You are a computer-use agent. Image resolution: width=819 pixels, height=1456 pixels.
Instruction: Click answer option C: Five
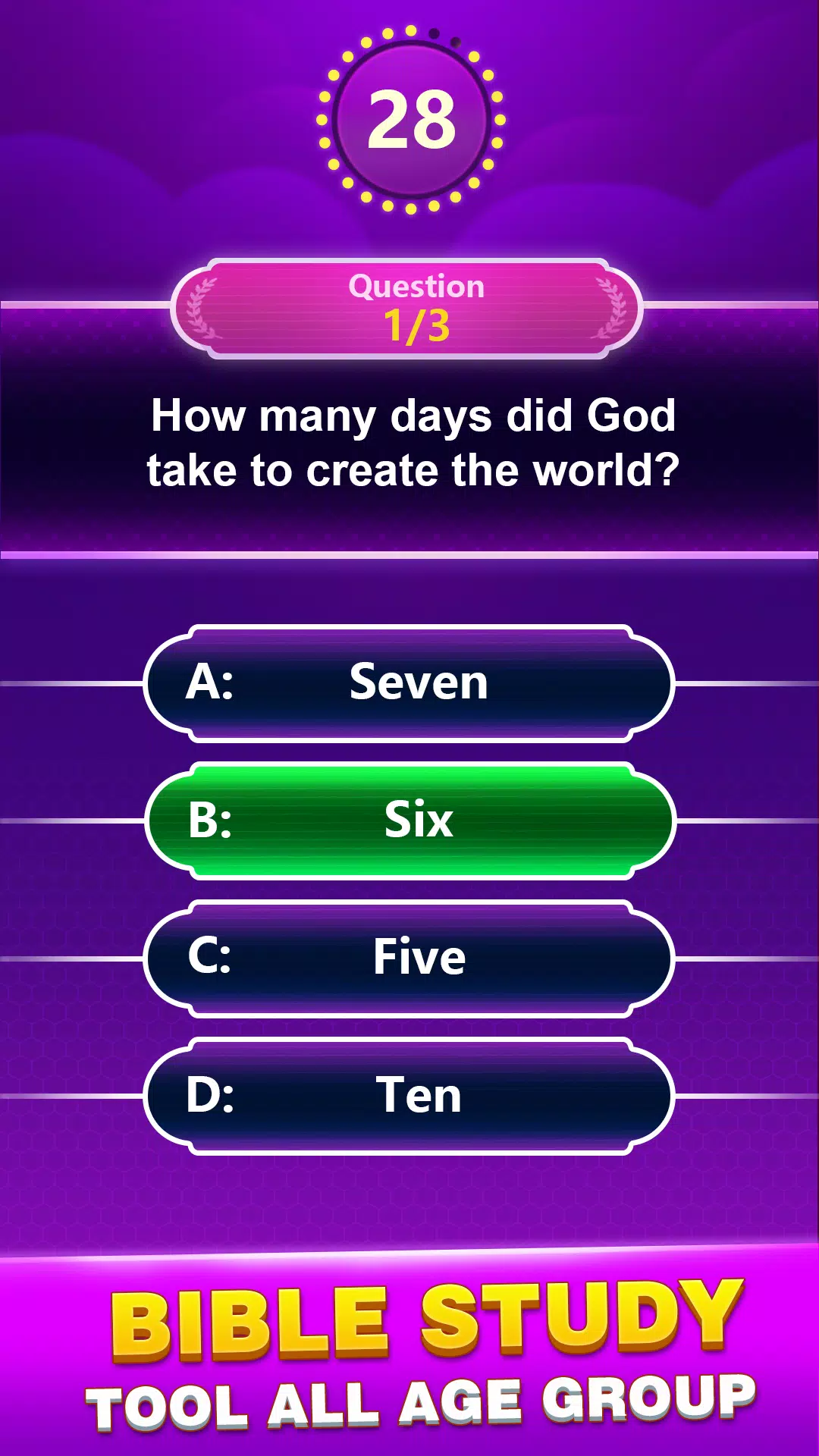click(x=409, y=957)
